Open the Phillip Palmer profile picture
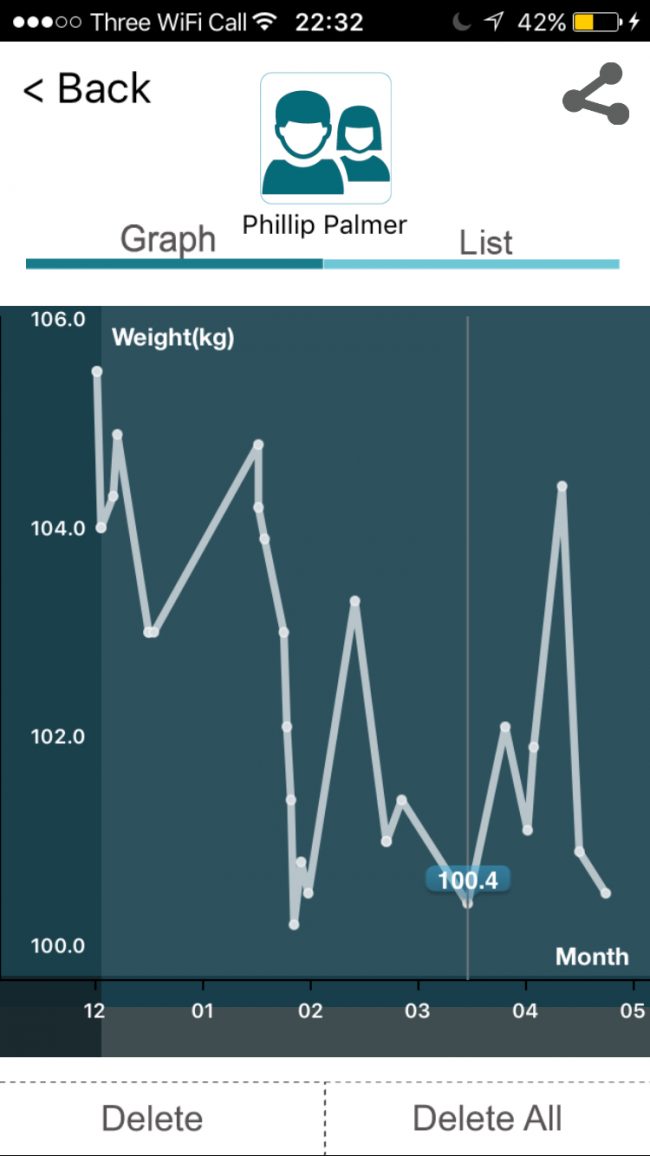The image size is (650, 1156). click(326, 138)
